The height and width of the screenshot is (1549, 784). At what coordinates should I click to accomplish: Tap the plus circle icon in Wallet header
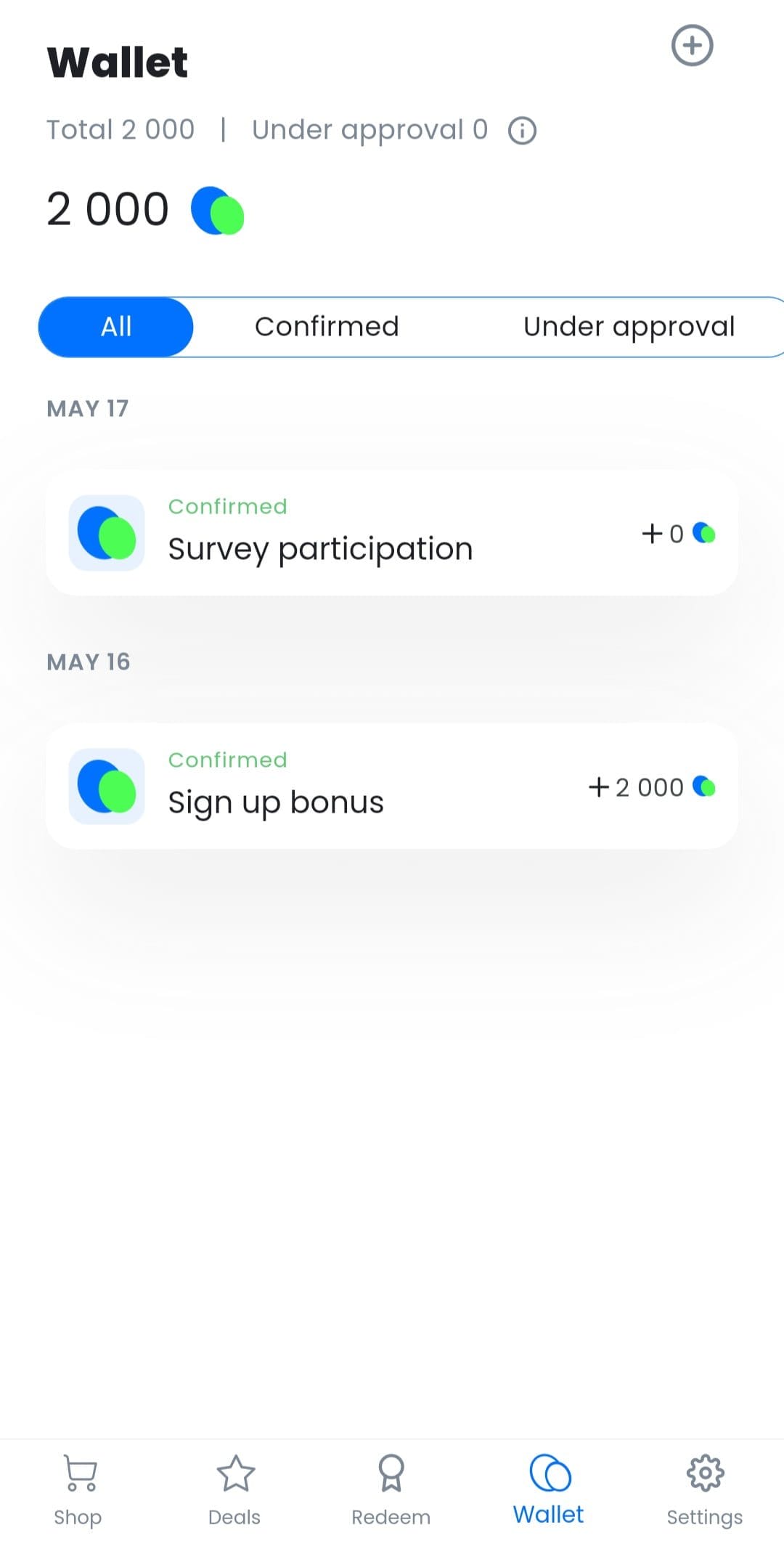pos(692,46)
